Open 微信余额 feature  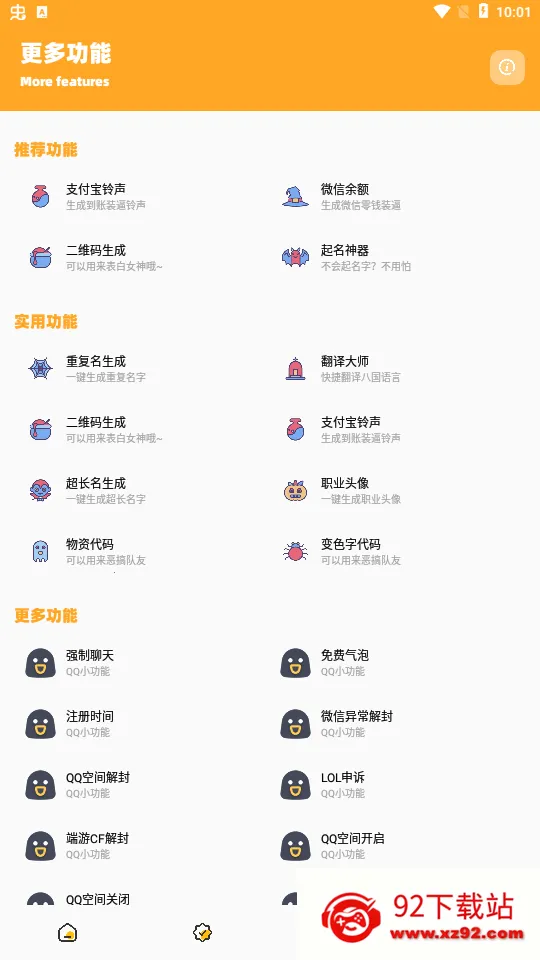pyautogui.click(x=397, y=197)
